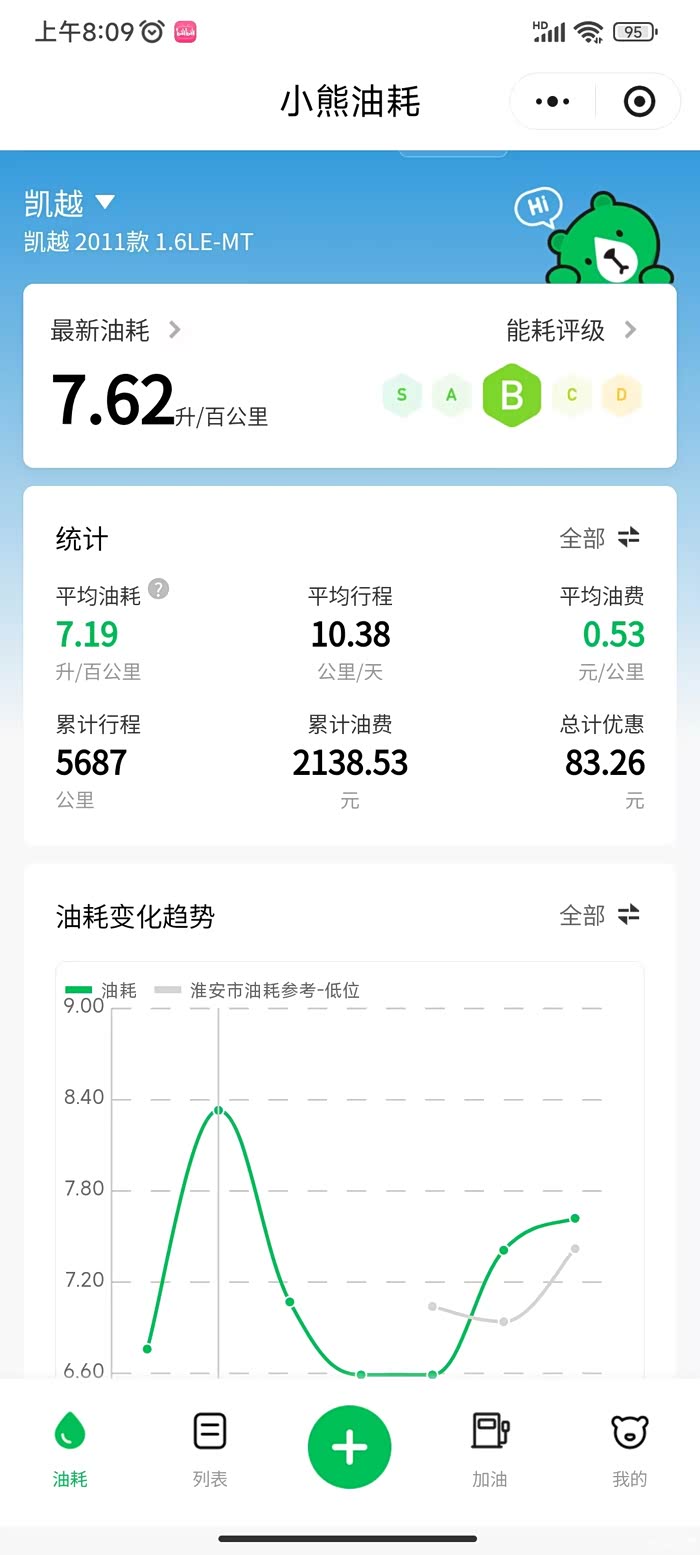Add a new fuel record with plus button
This screenshot has width=700, height=1555.
349,1447
